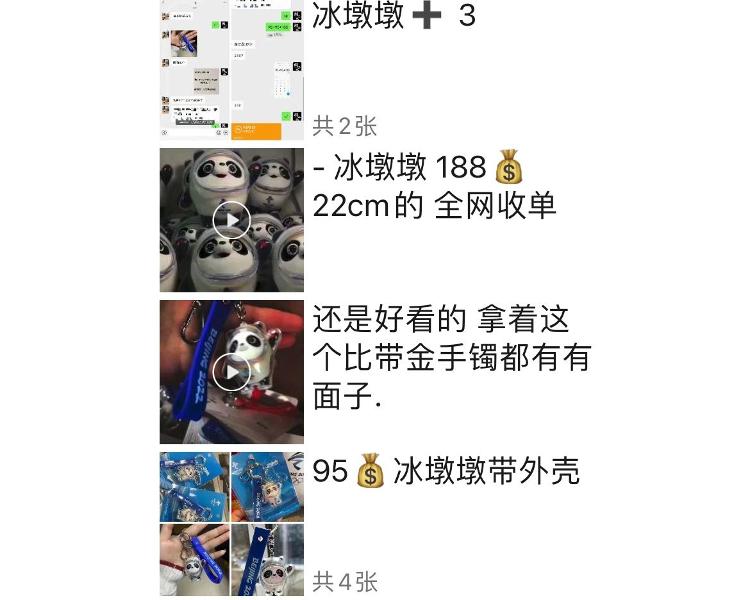Viewport: 750px width, 600px height.
Task: Open the 冰墩墩 ➕ 3 screenshot post
Action: 232,68
